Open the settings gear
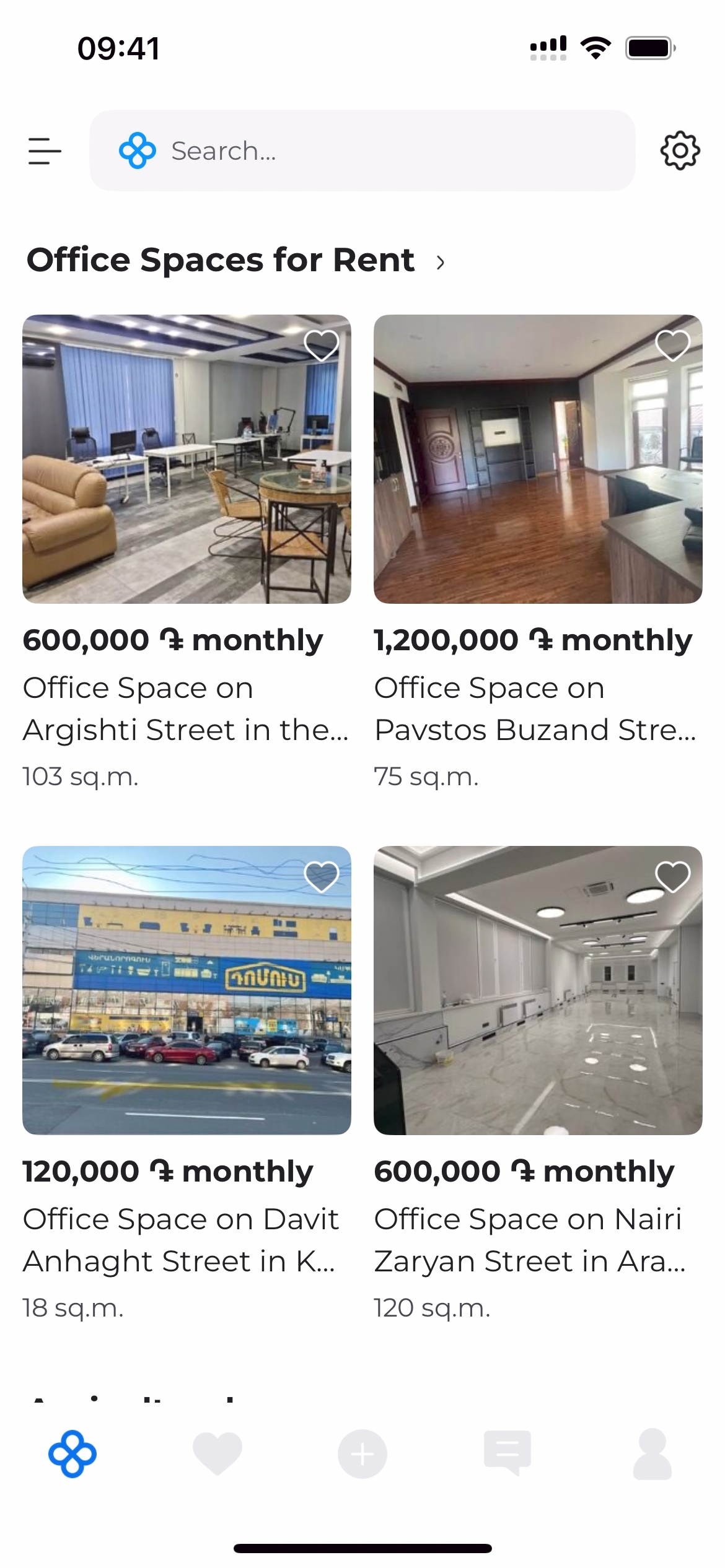Image resolution: width=725 pixels, height=1568 pixels. coord(680,150)
